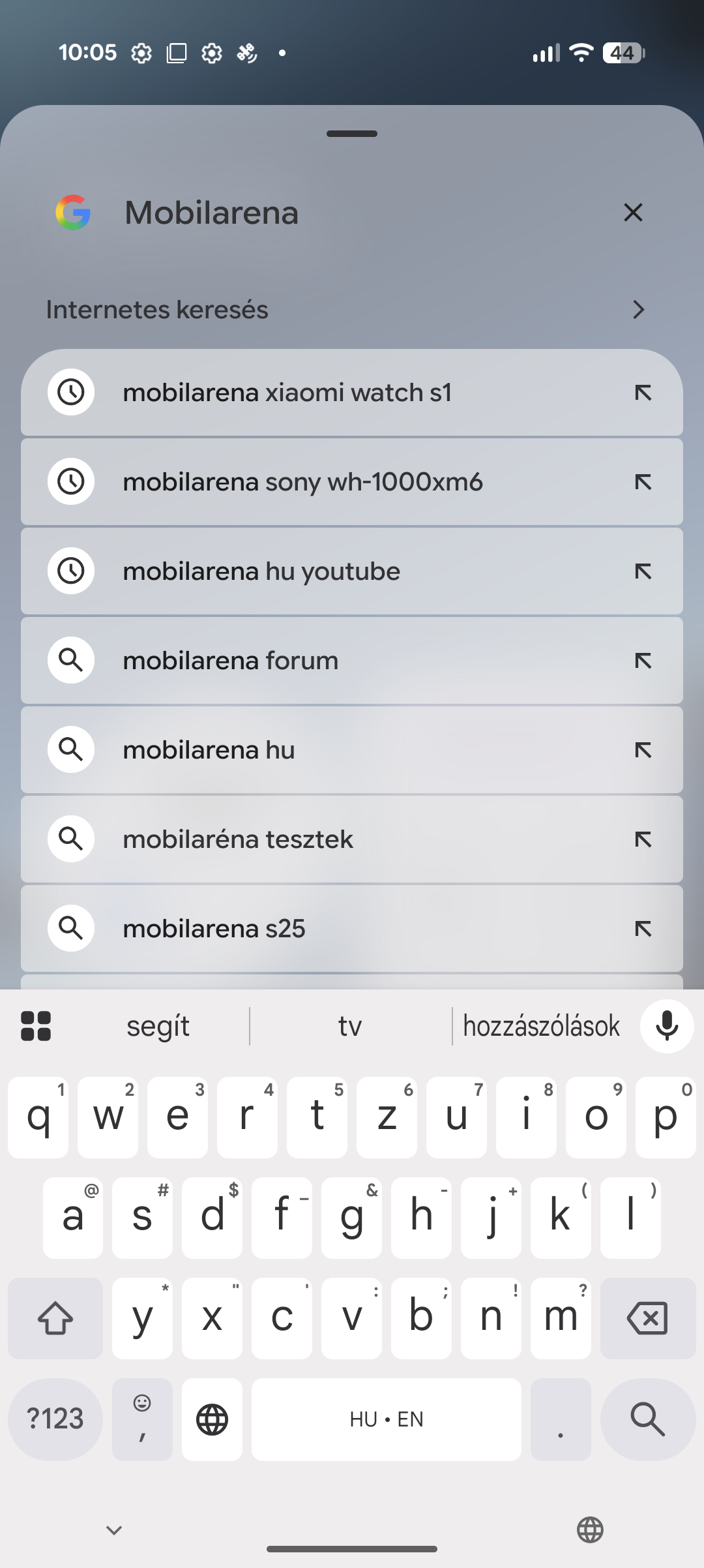Open the keyboard tools grid menu
The height and width of the screenshot is (1568, 704).
pyautogui.click(x=36, y=1026)
